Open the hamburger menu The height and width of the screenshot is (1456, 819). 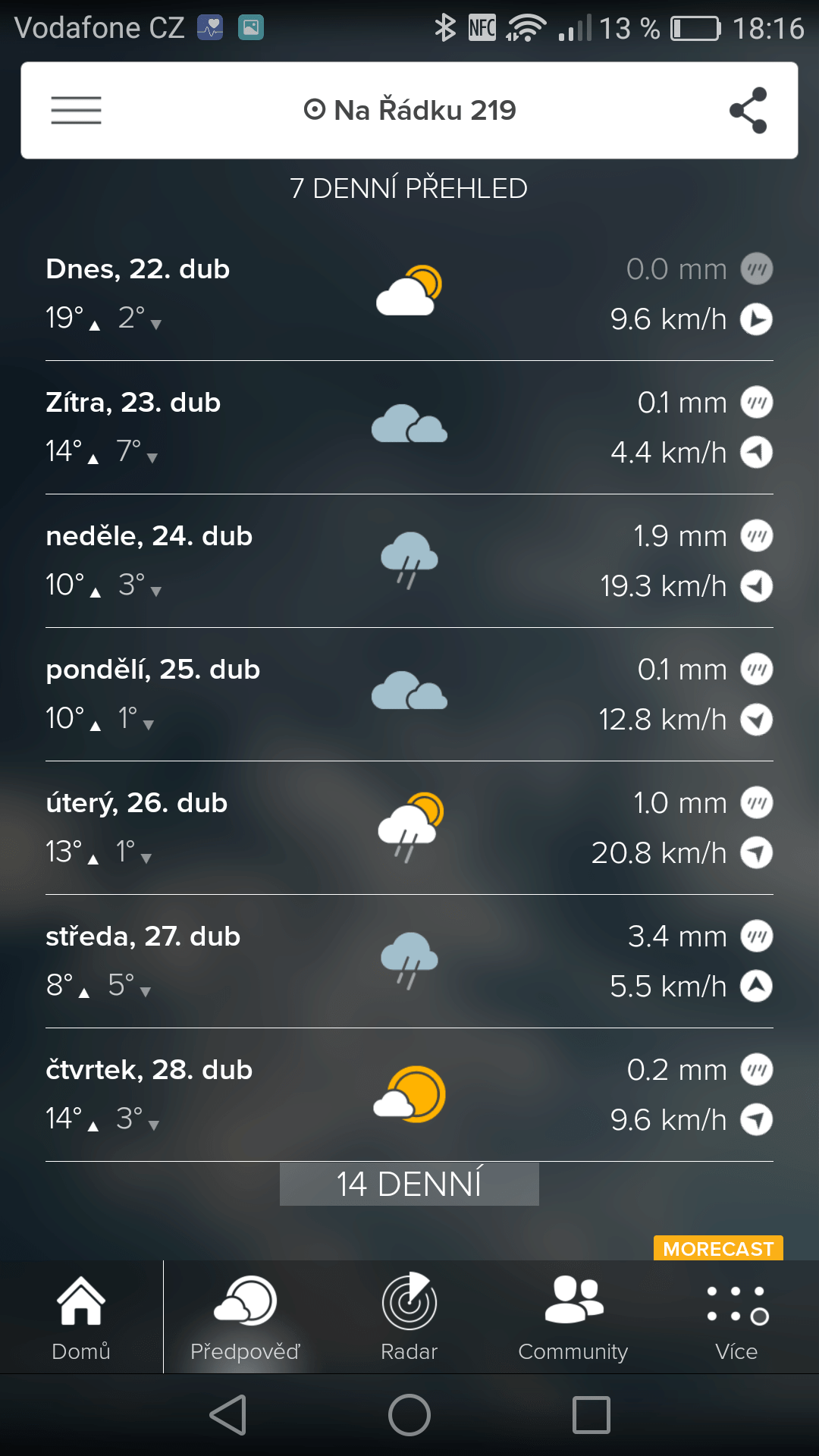pos(76,111)
